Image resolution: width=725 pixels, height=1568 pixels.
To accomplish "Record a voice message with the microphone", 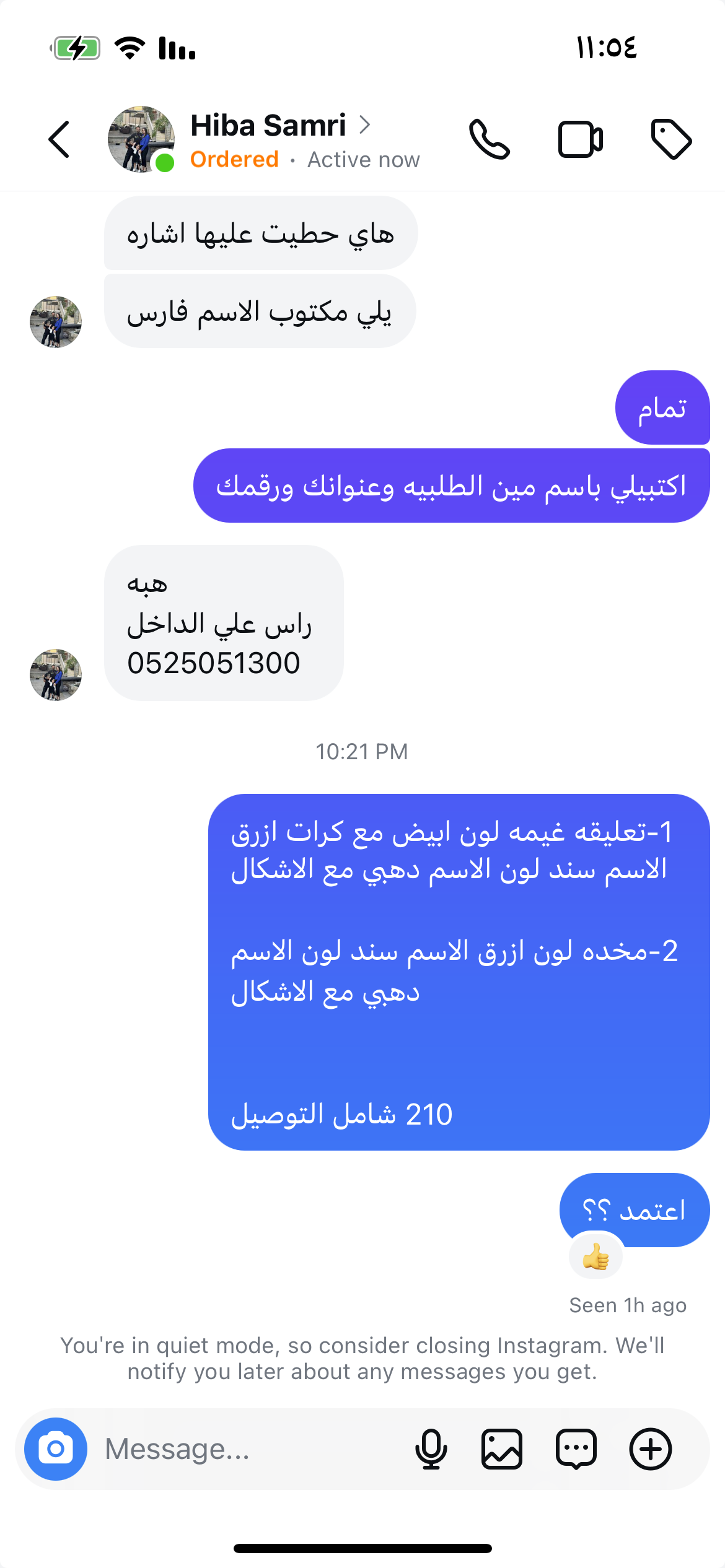I will (431, 1449).
